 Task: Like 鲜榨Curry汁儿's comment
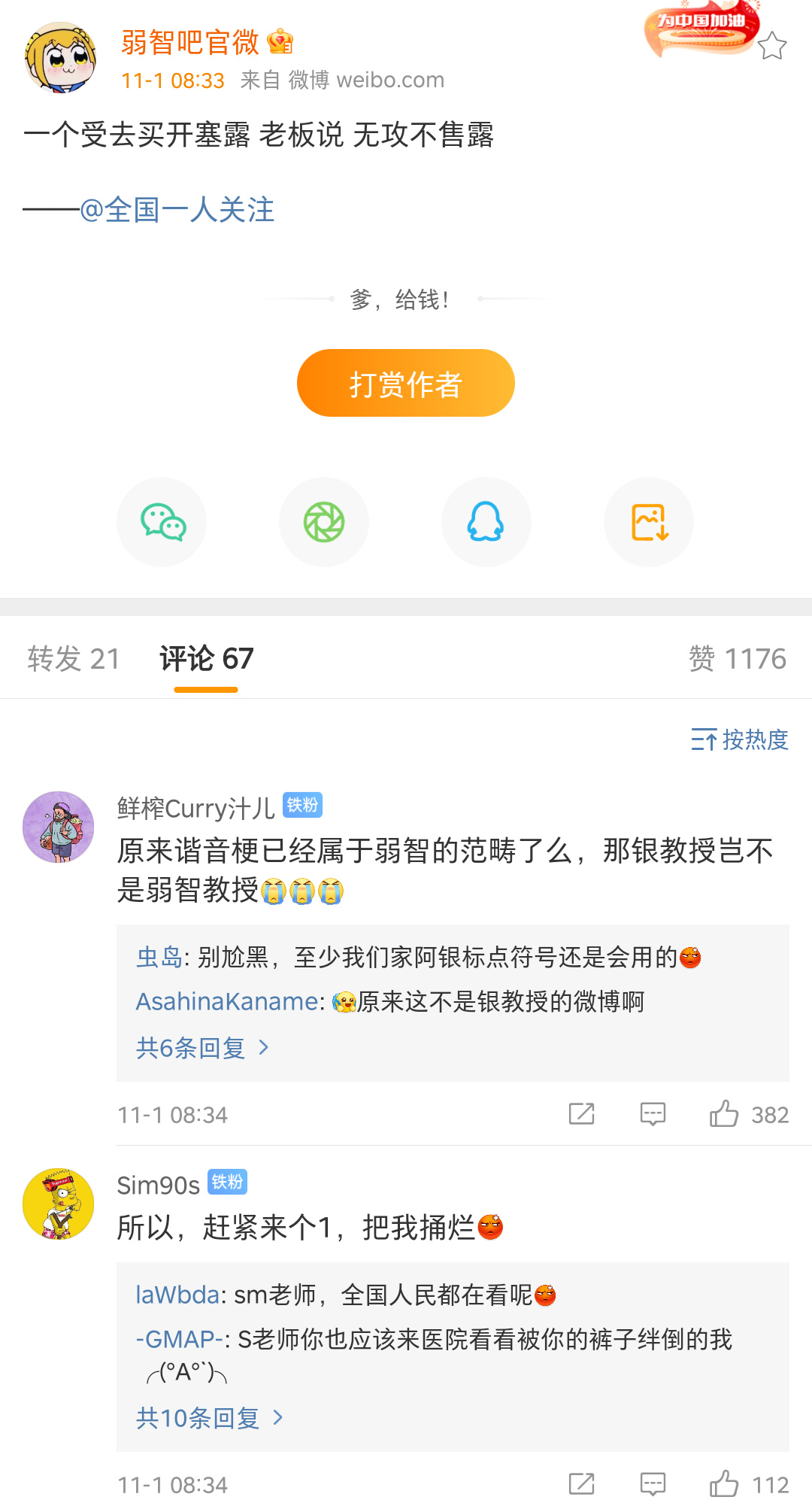pos(724,1114)
